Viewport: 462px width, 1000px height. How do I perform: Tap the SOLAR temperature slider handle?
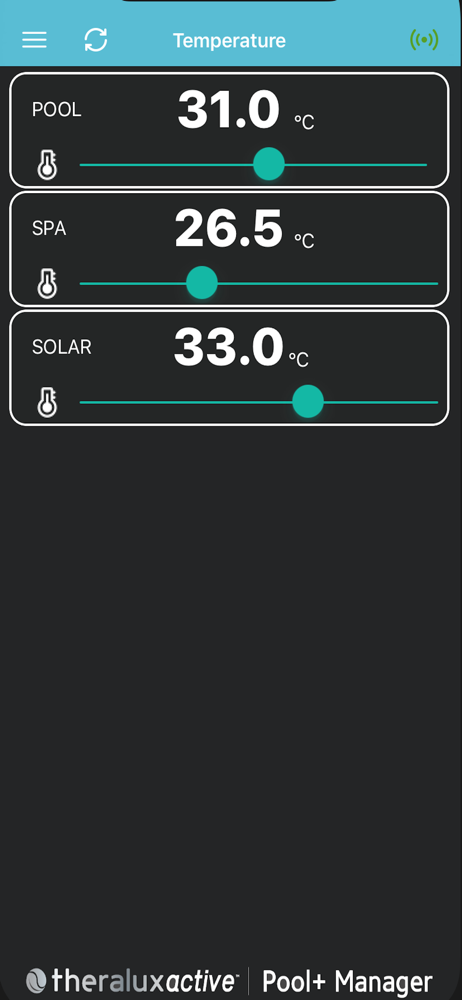308,402
